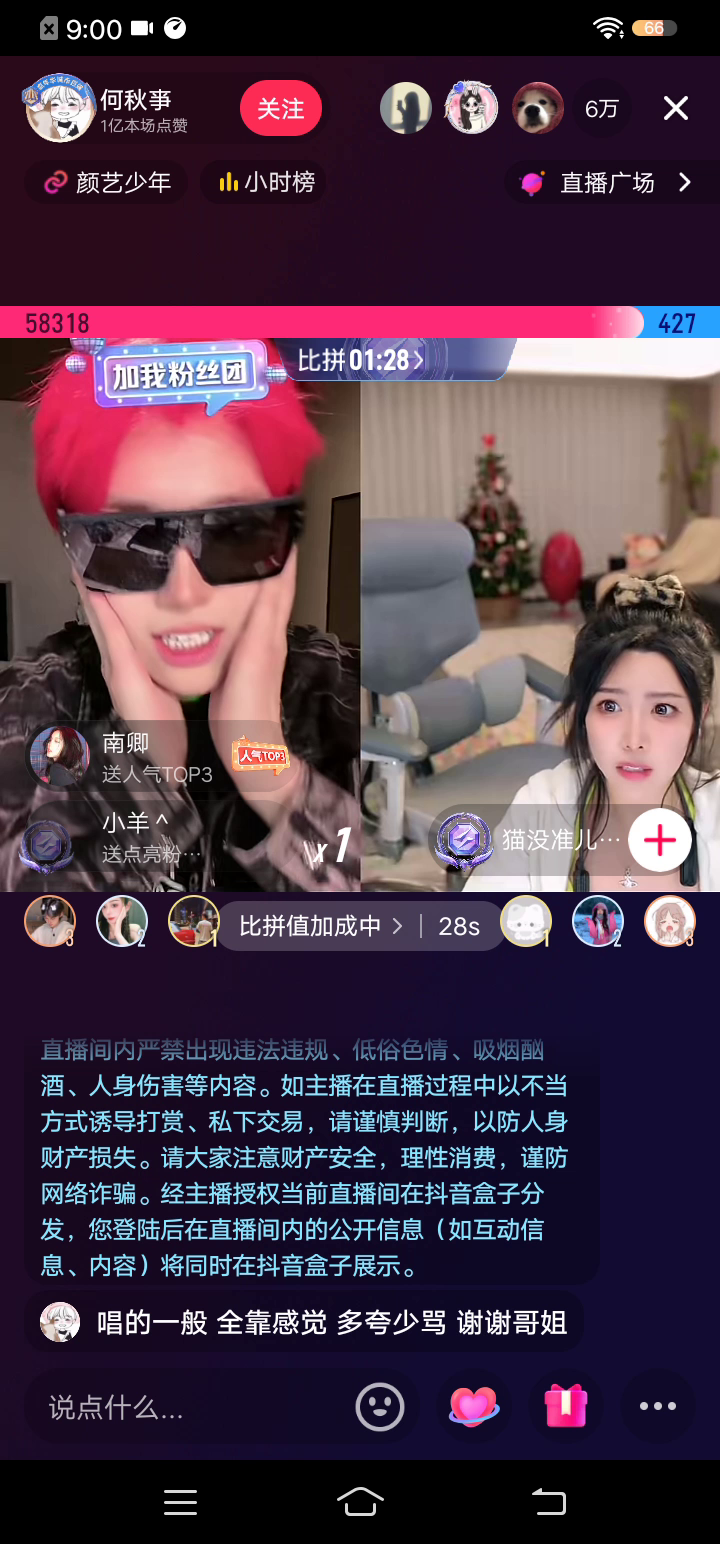Open the 颜艺少年 chip
Screen dimensions: 720x1544
(107, 182)
